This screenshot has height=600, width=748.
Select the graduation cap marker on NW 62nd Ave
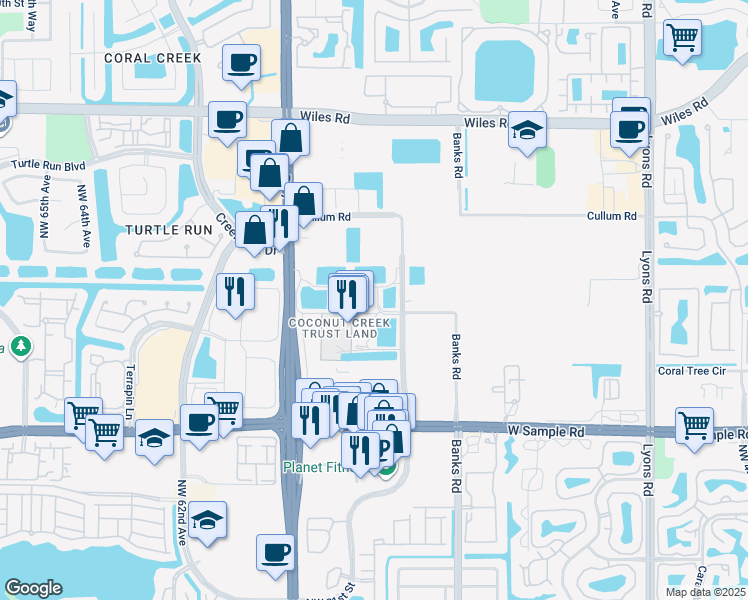pyautogui.click(x=208, y=520)
